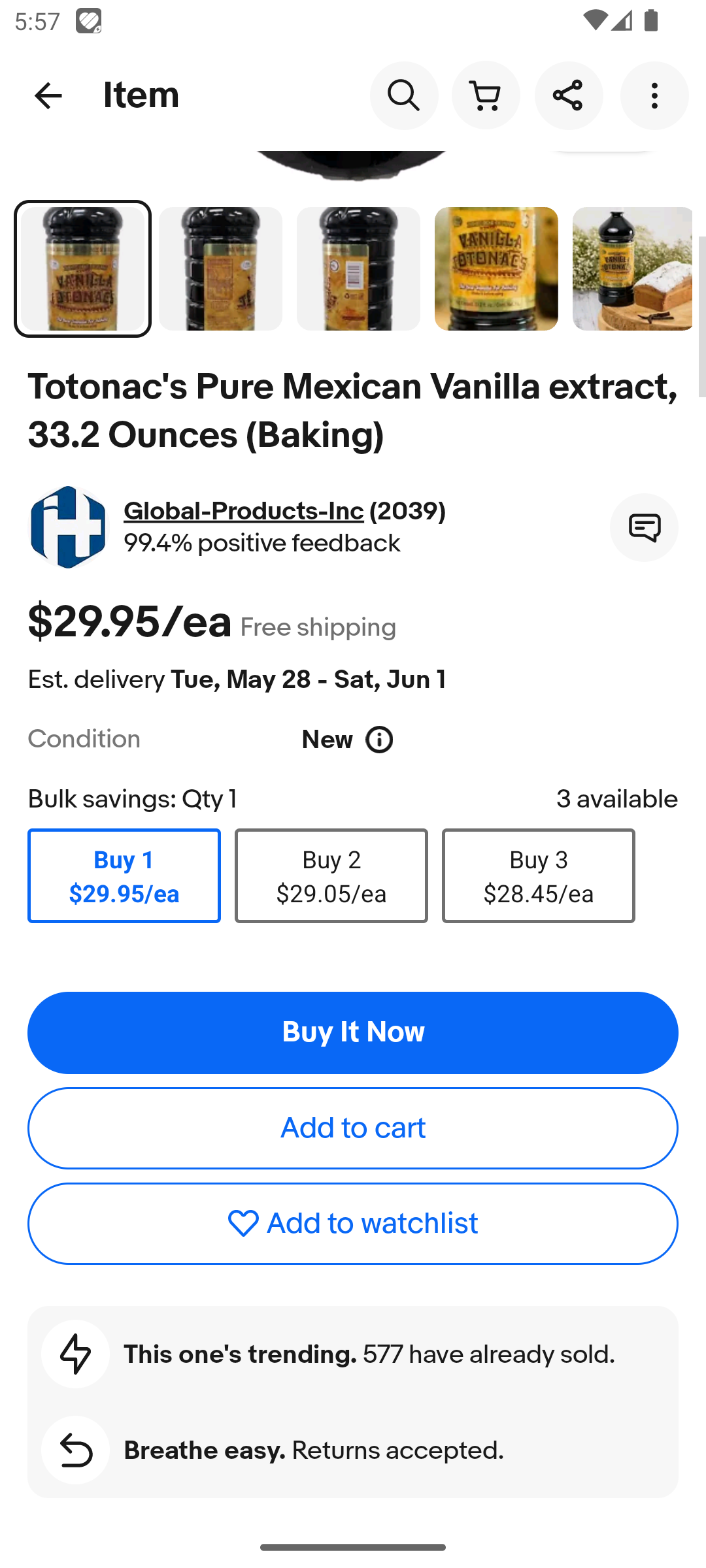
Task: Contact the seller via message icon
Action: (x=644, y=527)
